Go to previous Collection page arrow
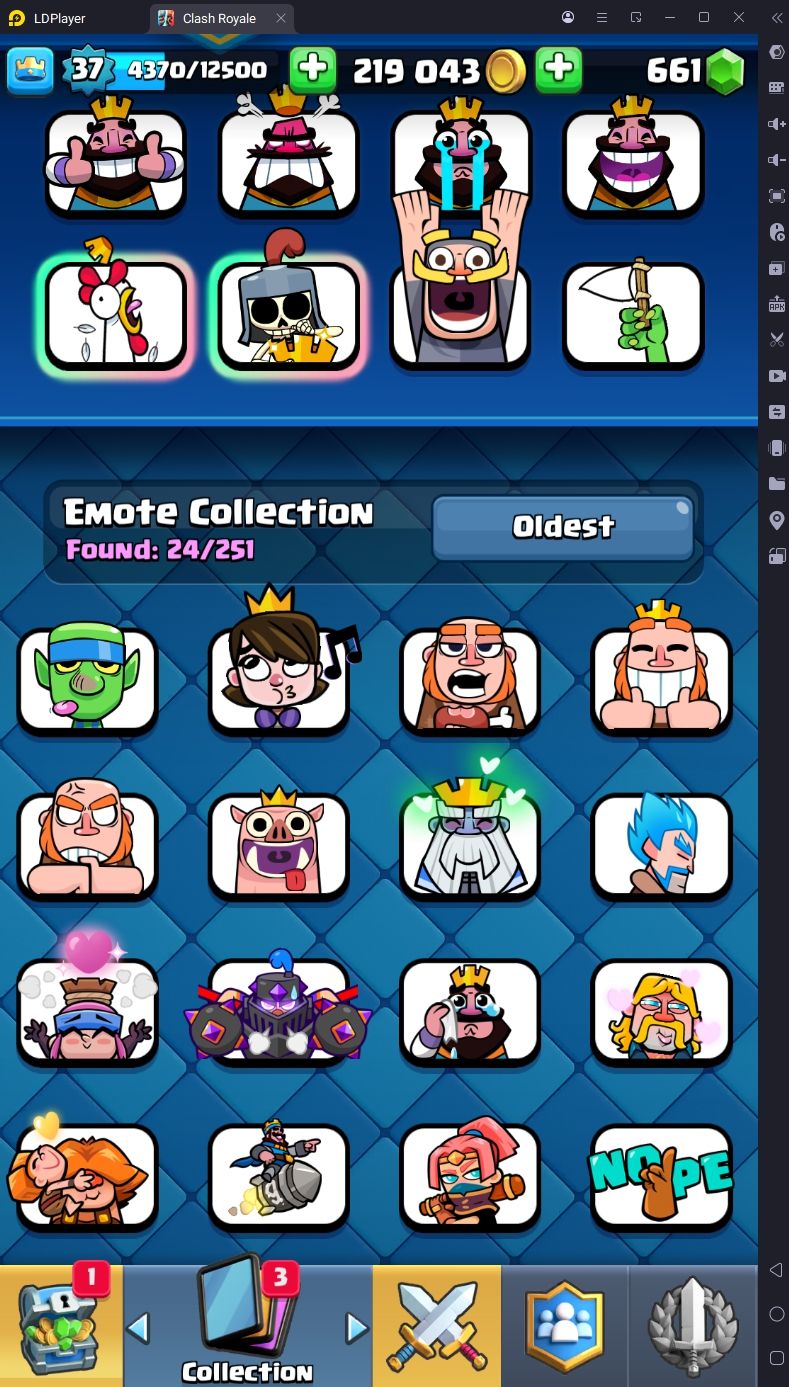 [x=139, y=1328]
